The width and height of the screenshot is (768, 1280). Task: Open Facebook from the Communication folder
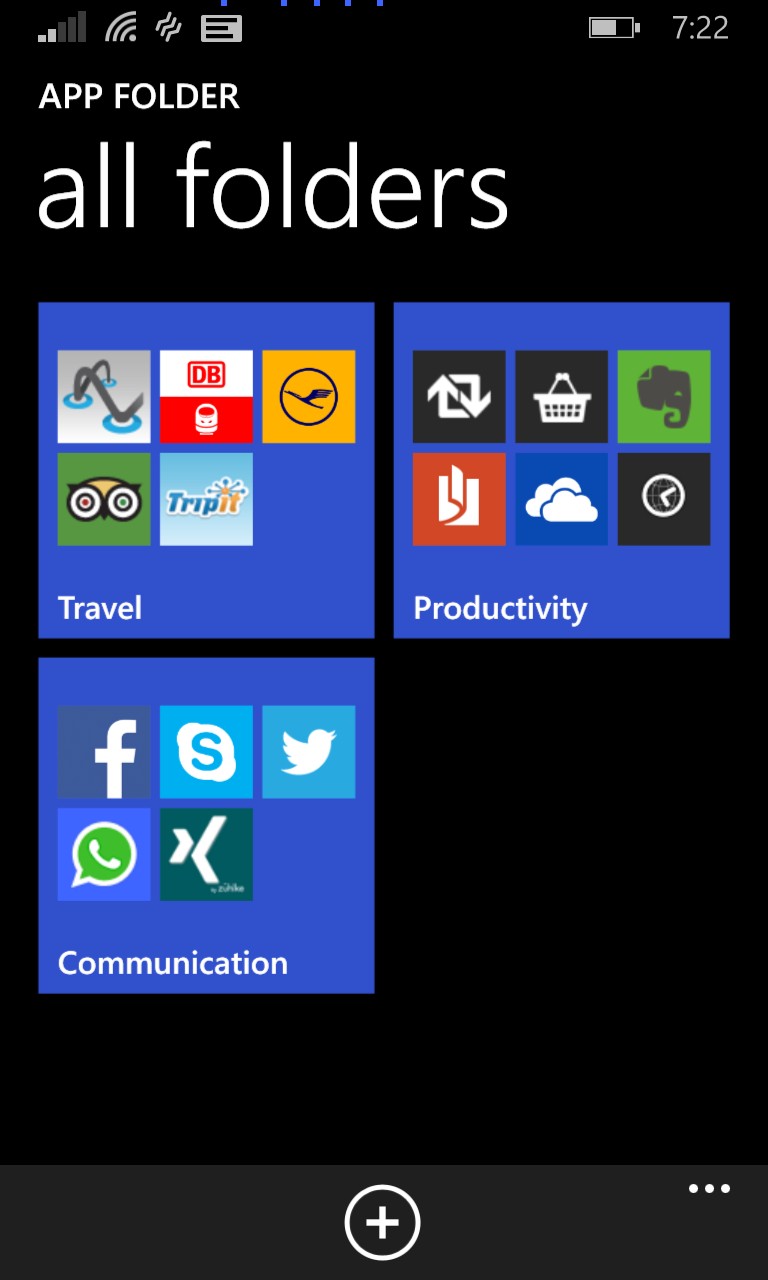(x=104, y=752)
